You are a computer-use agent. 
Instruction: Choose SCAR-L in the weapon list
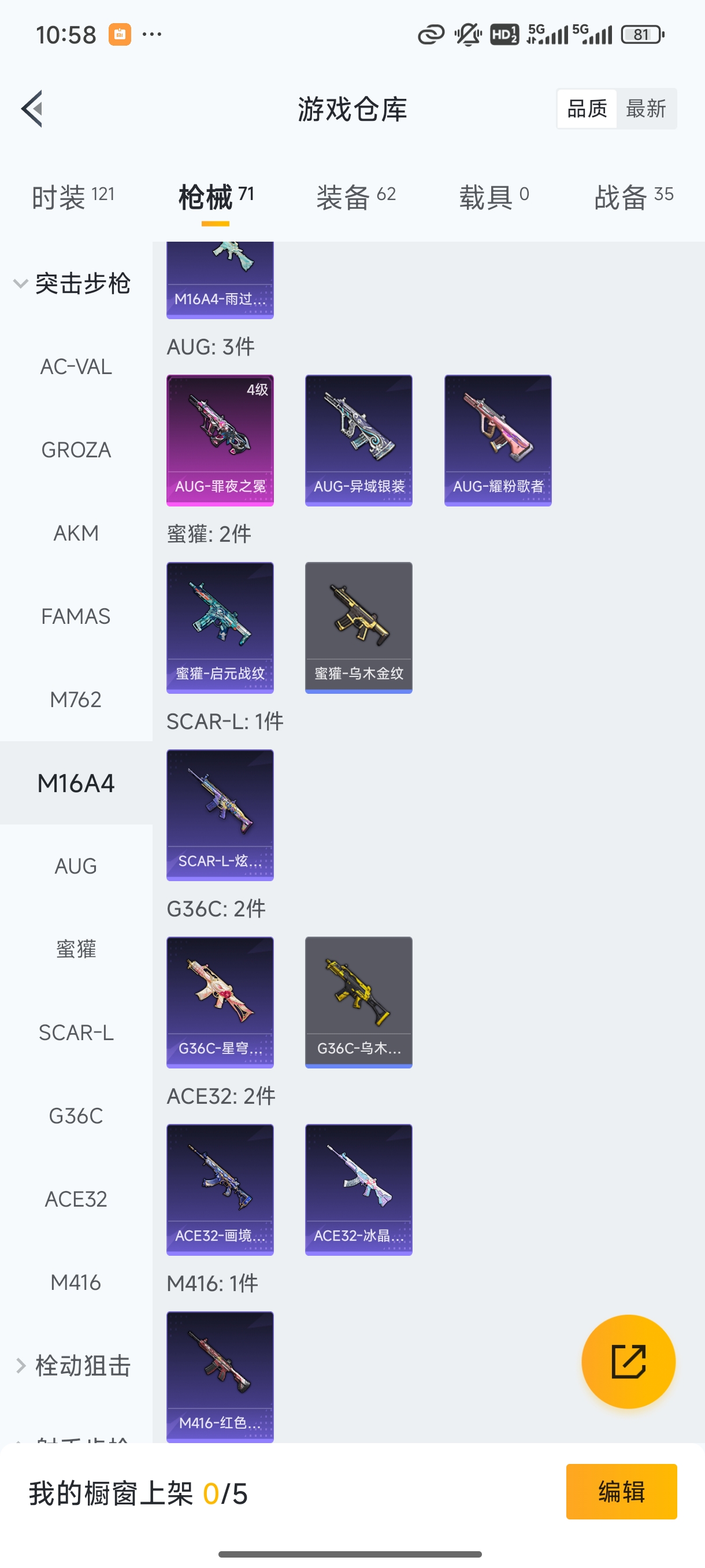click(76, 1033)
